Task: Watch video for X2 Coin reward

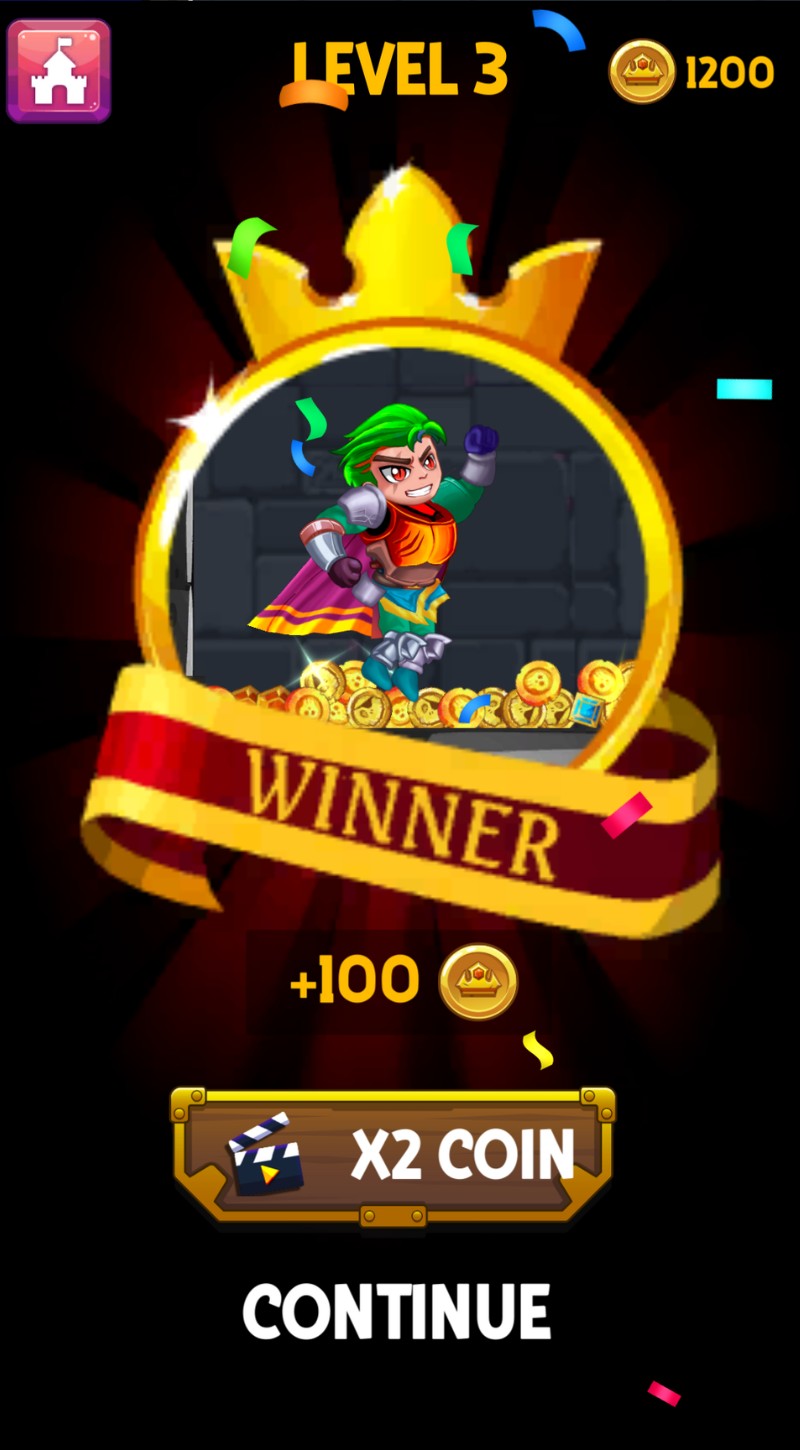Action: [x=393, y=1155]
